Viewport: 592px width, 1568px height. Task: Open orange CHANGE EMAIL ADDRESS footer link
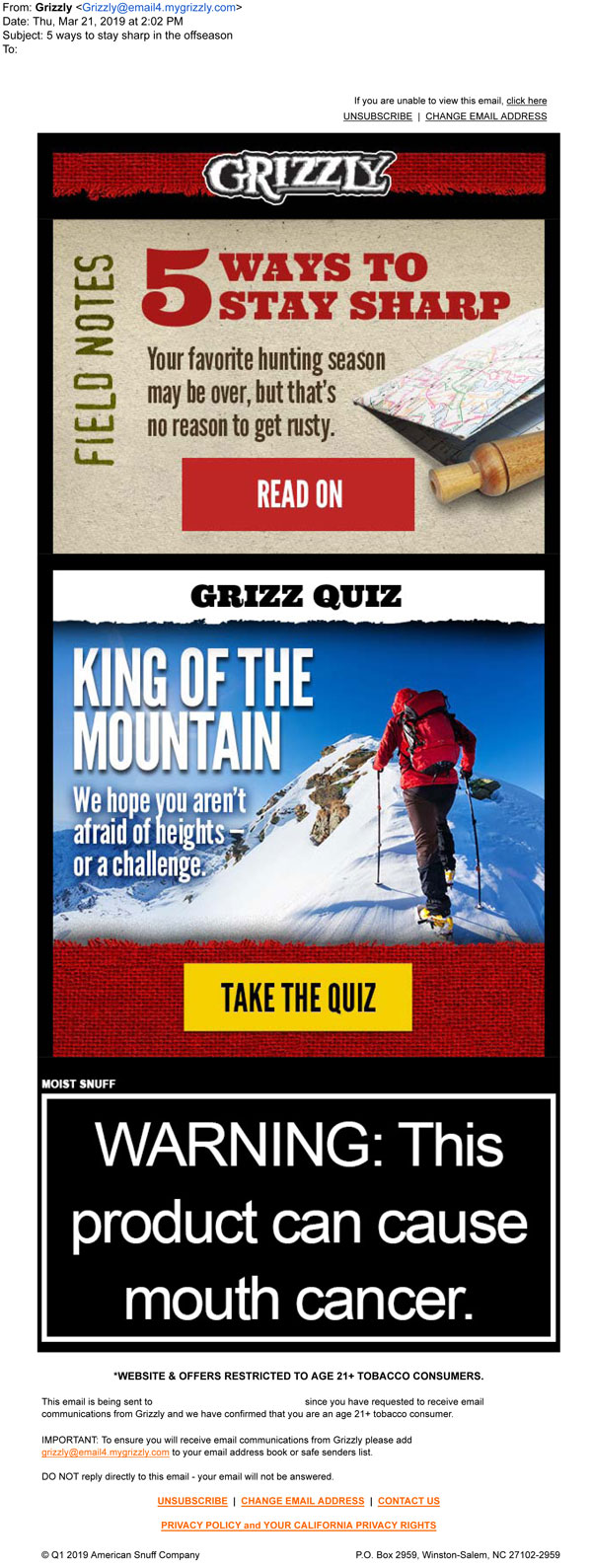coord(303,1501)
